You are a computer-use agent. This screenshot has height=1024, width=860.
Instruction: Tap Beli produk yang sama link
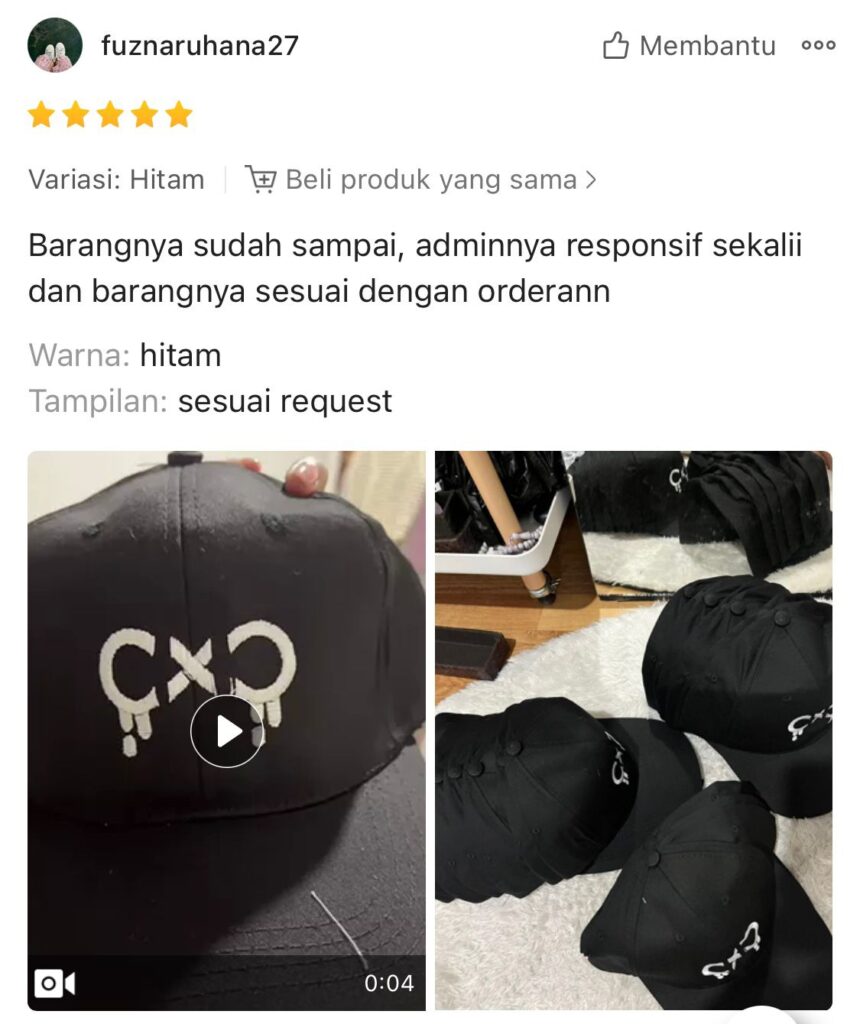coord(421,180)
